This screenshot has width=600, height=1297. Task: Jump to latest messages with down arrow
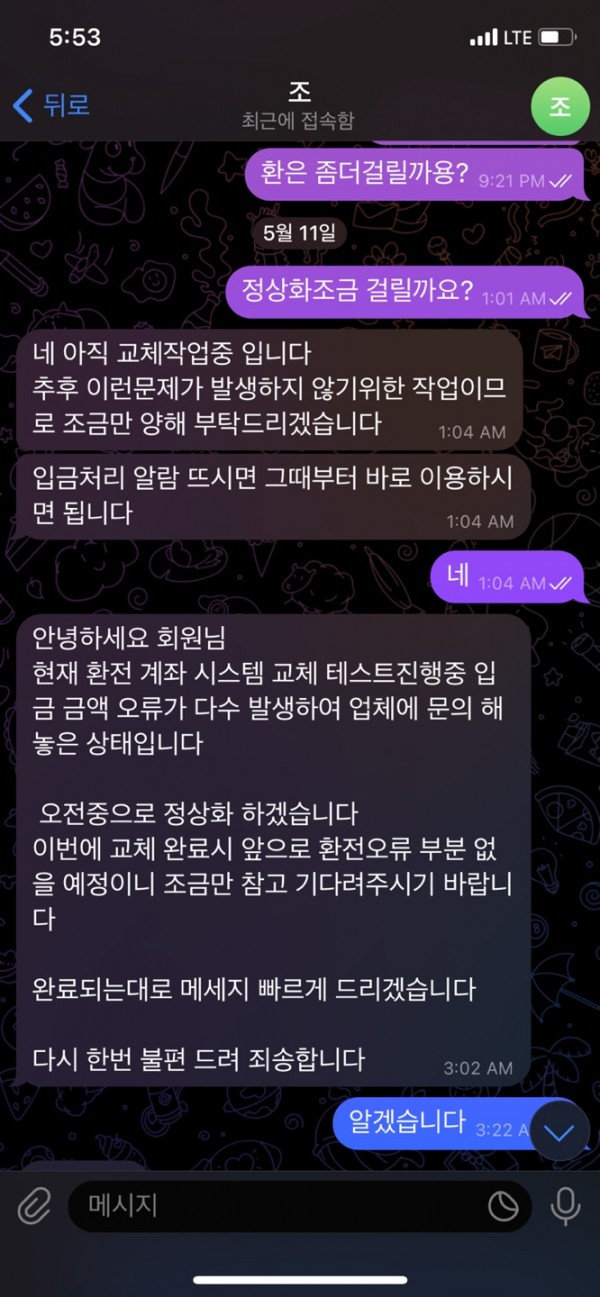coord(559,1131)
